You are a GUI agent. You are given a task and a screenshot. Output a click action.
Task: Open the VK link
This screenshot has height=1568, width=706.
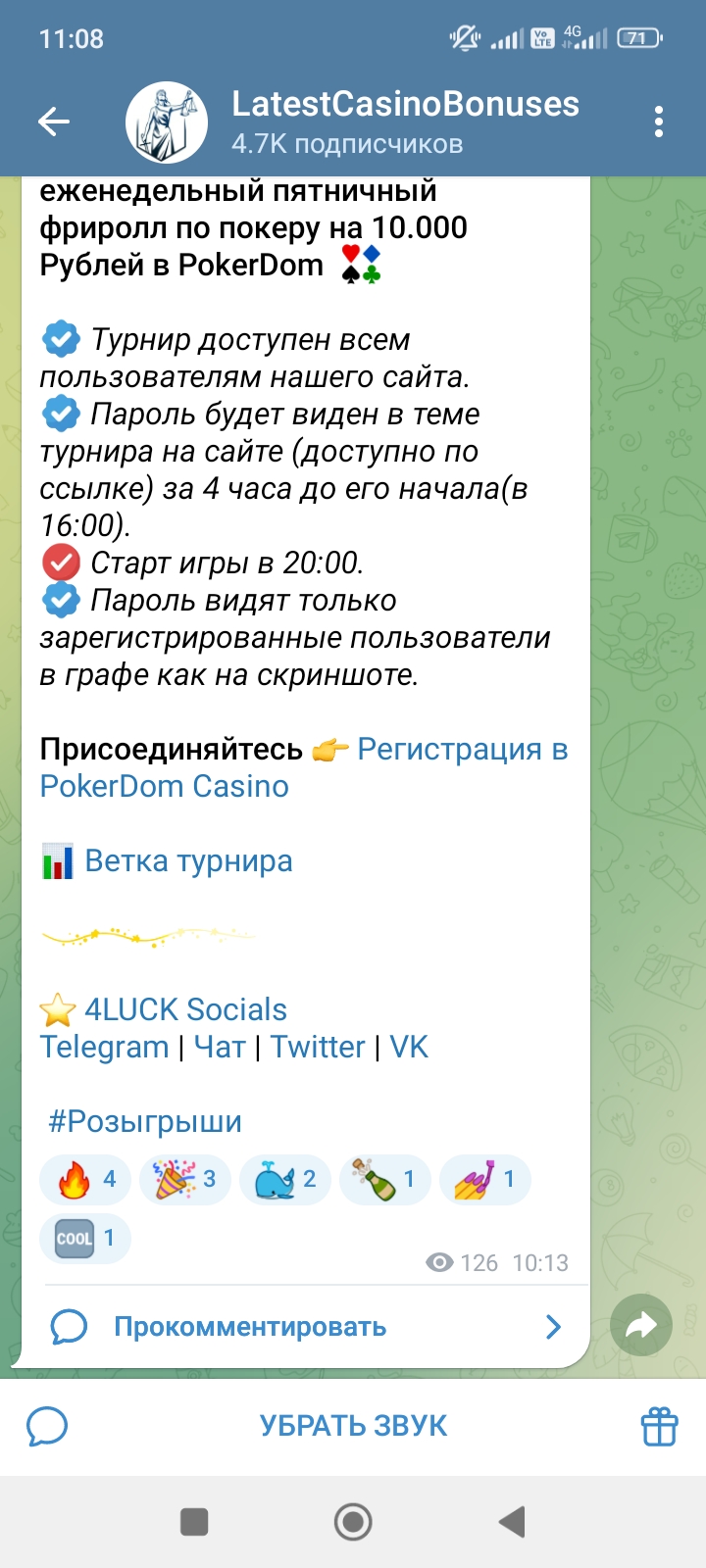click(x=409, y=1047)
